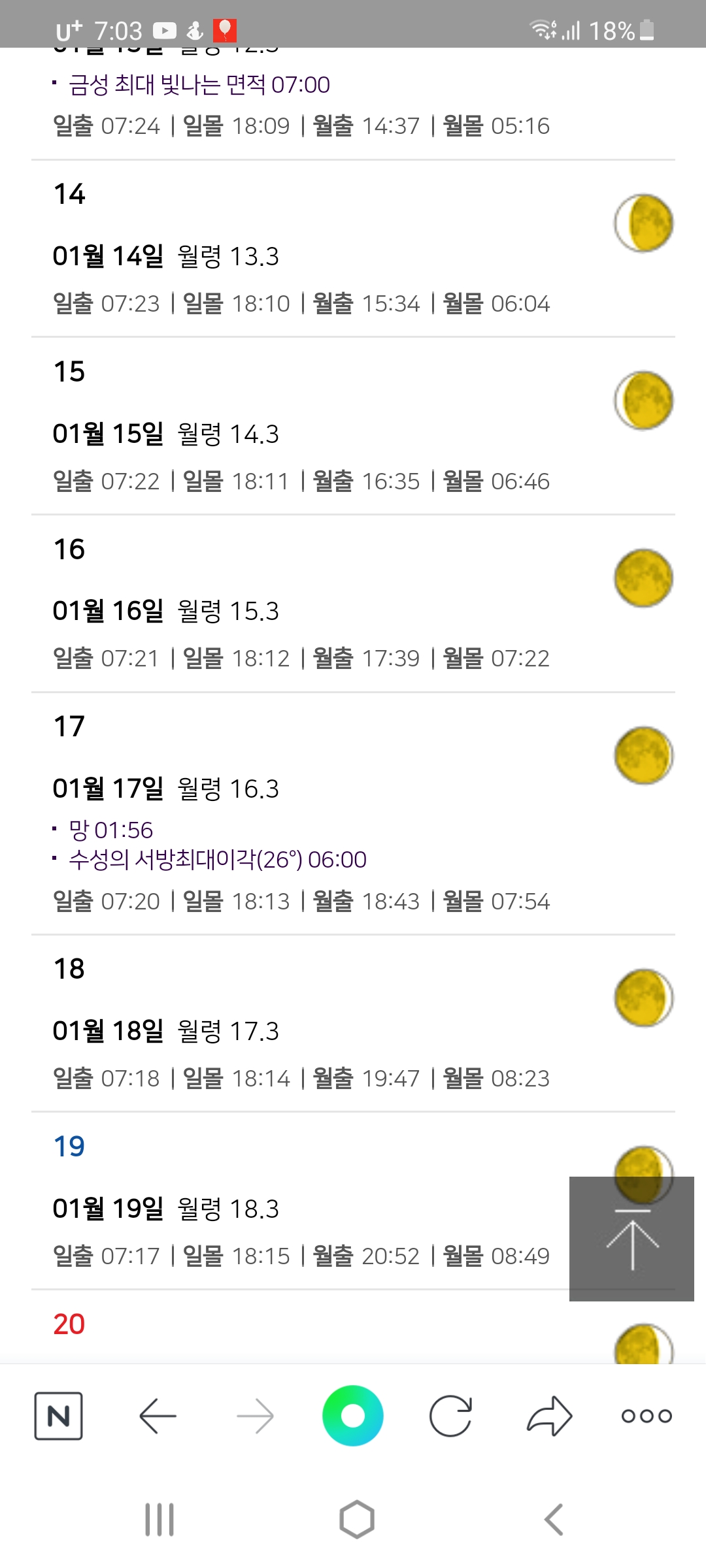Tap the green circle search button
706x1568 pixels.
coord(353,1416)
